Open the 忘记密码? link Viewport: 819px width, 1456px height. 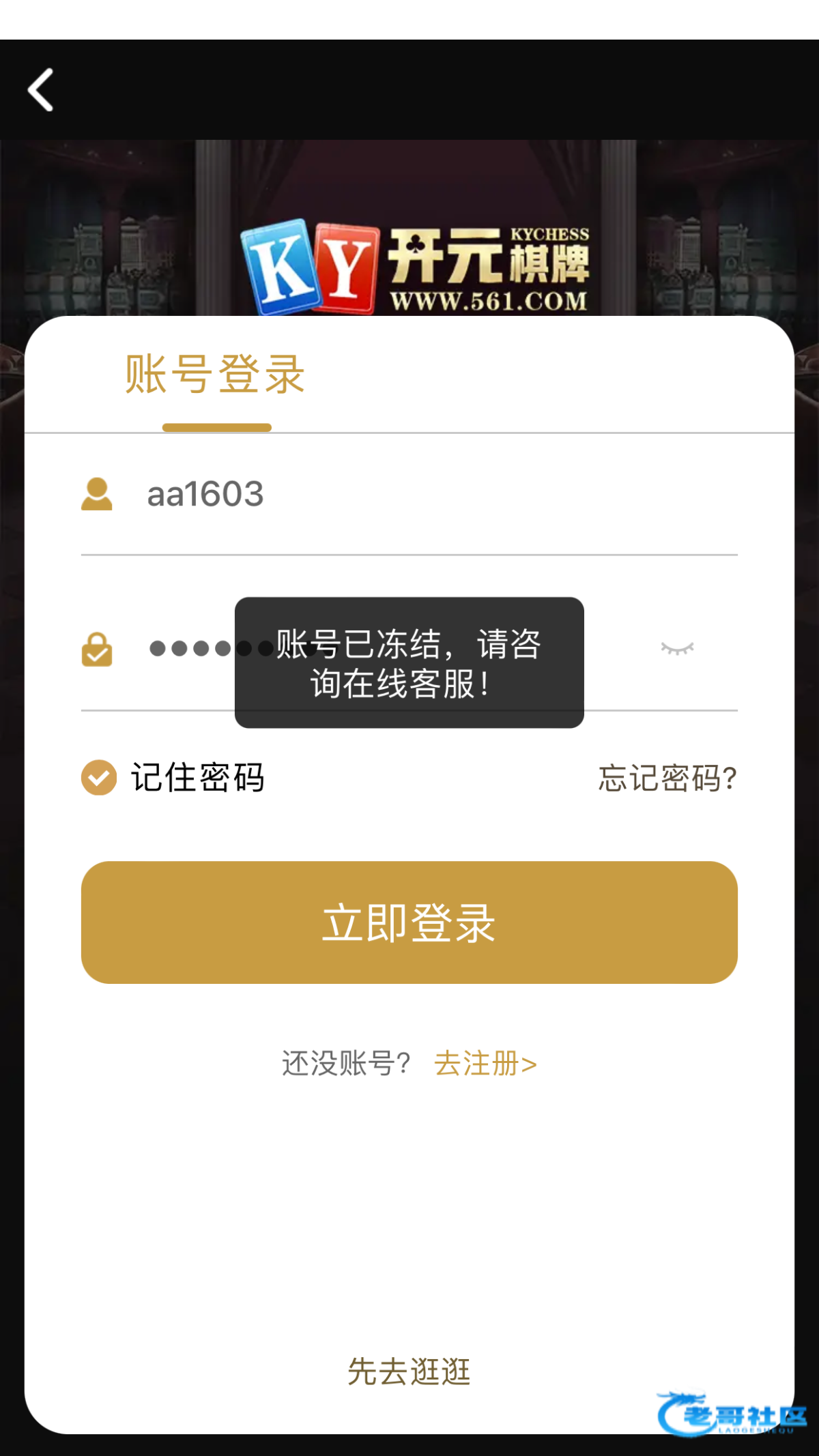(667, 778)
